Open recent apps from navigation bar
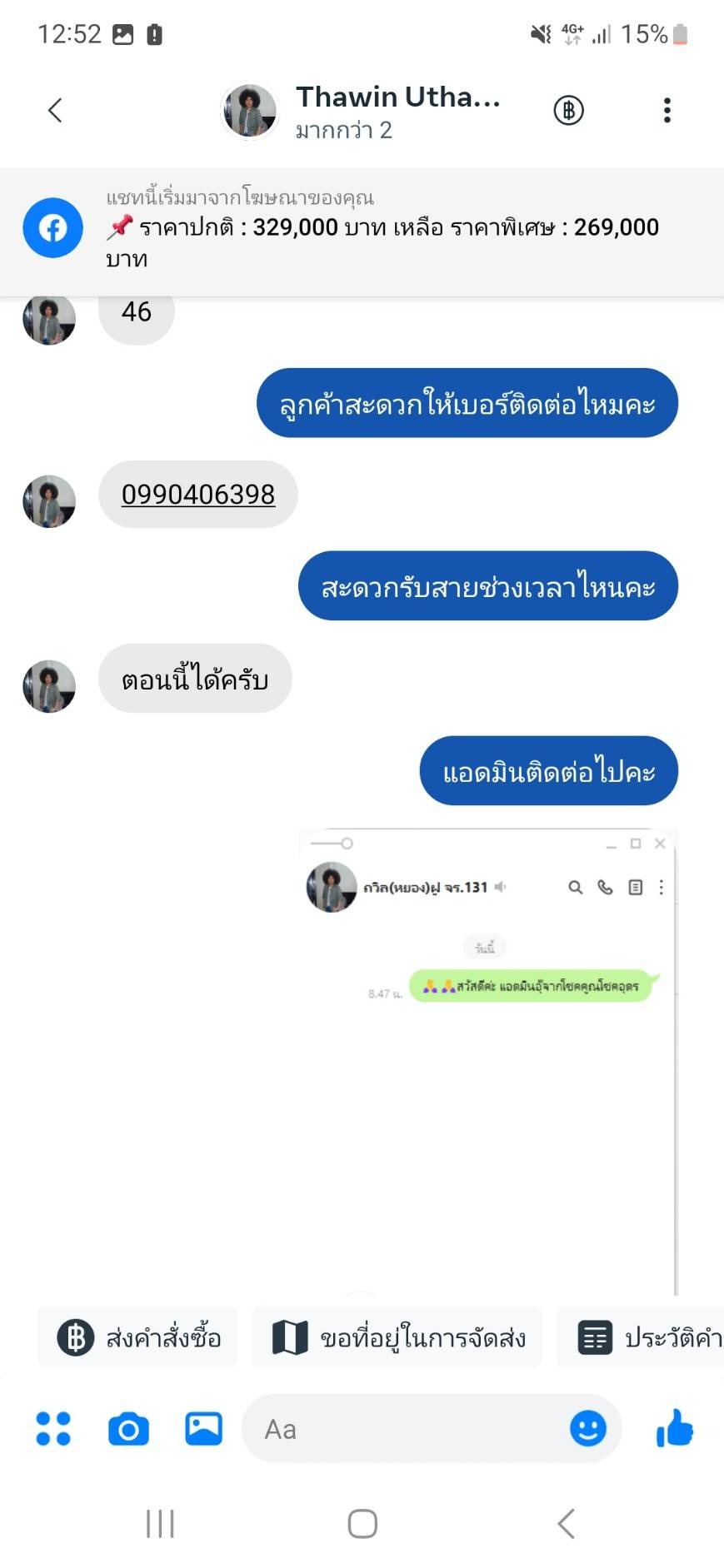The image size is (724, 1568). click(x=160, y=1524)
